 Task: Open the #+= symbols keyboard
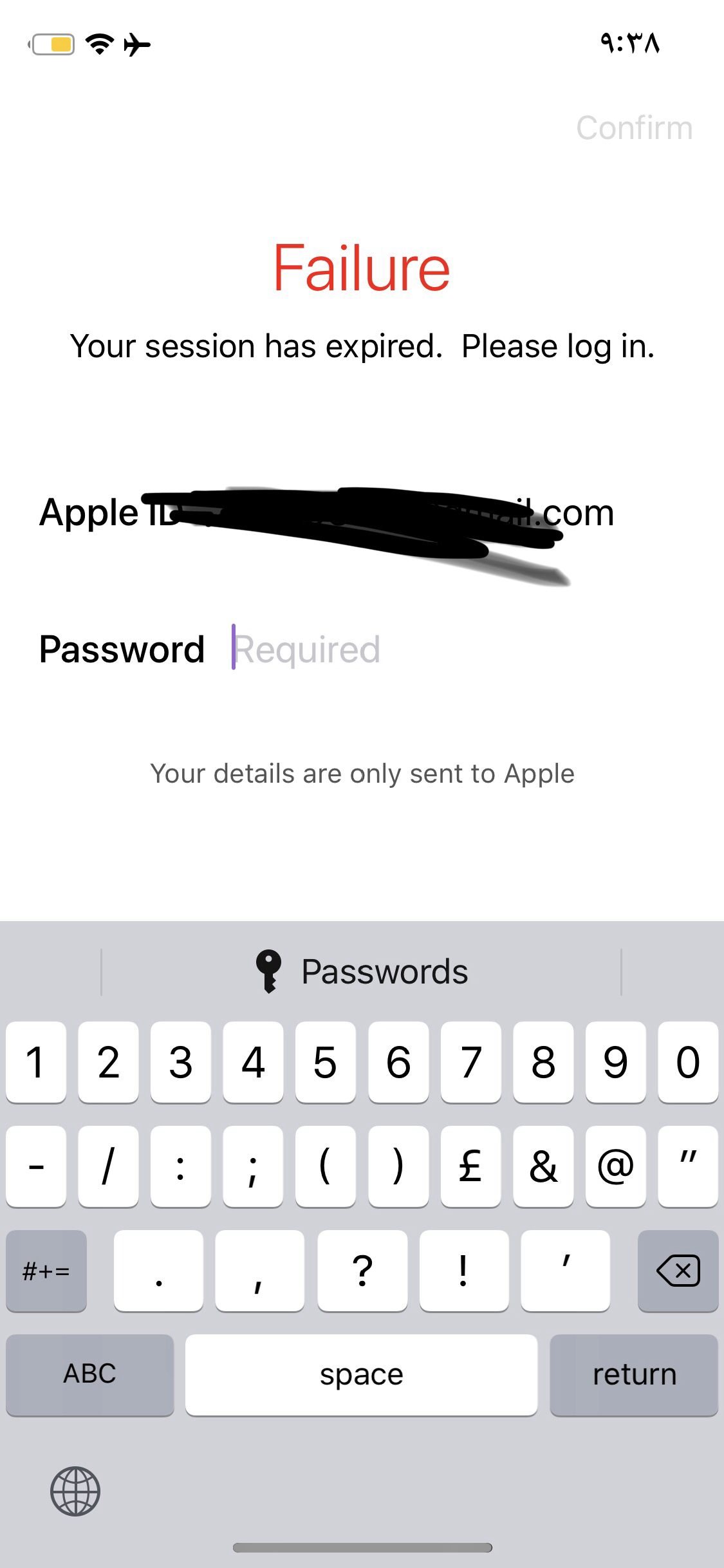pos(46,1271)
